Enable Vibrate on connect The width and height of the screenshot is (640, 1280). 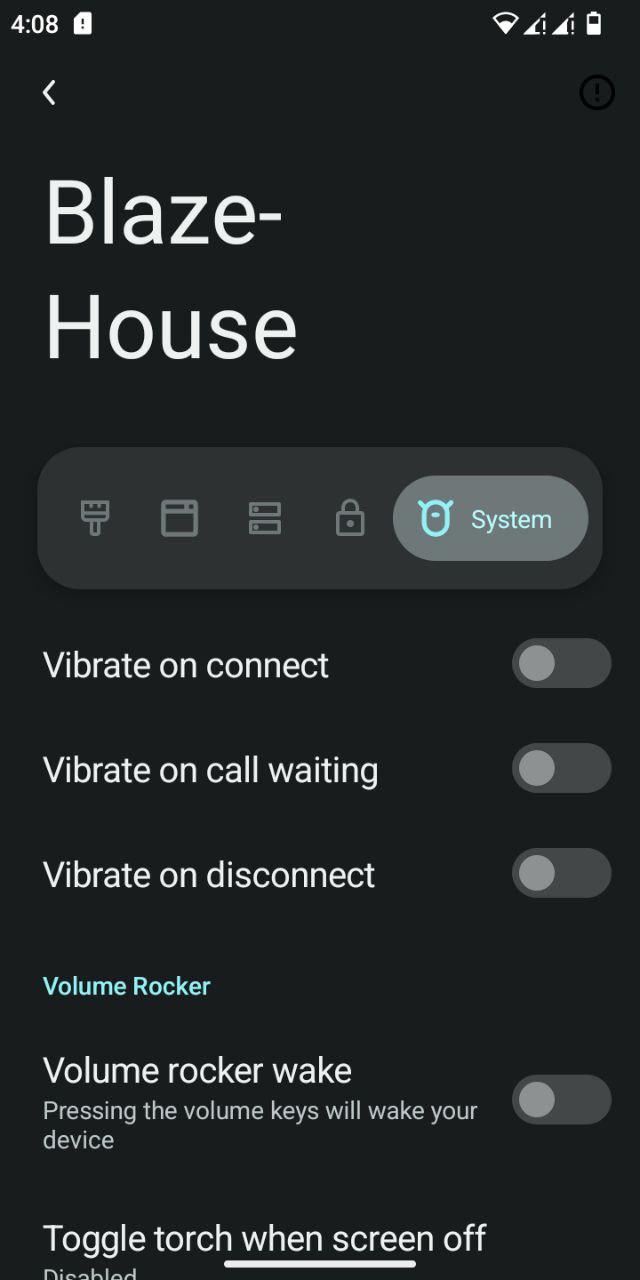[561, 664]
